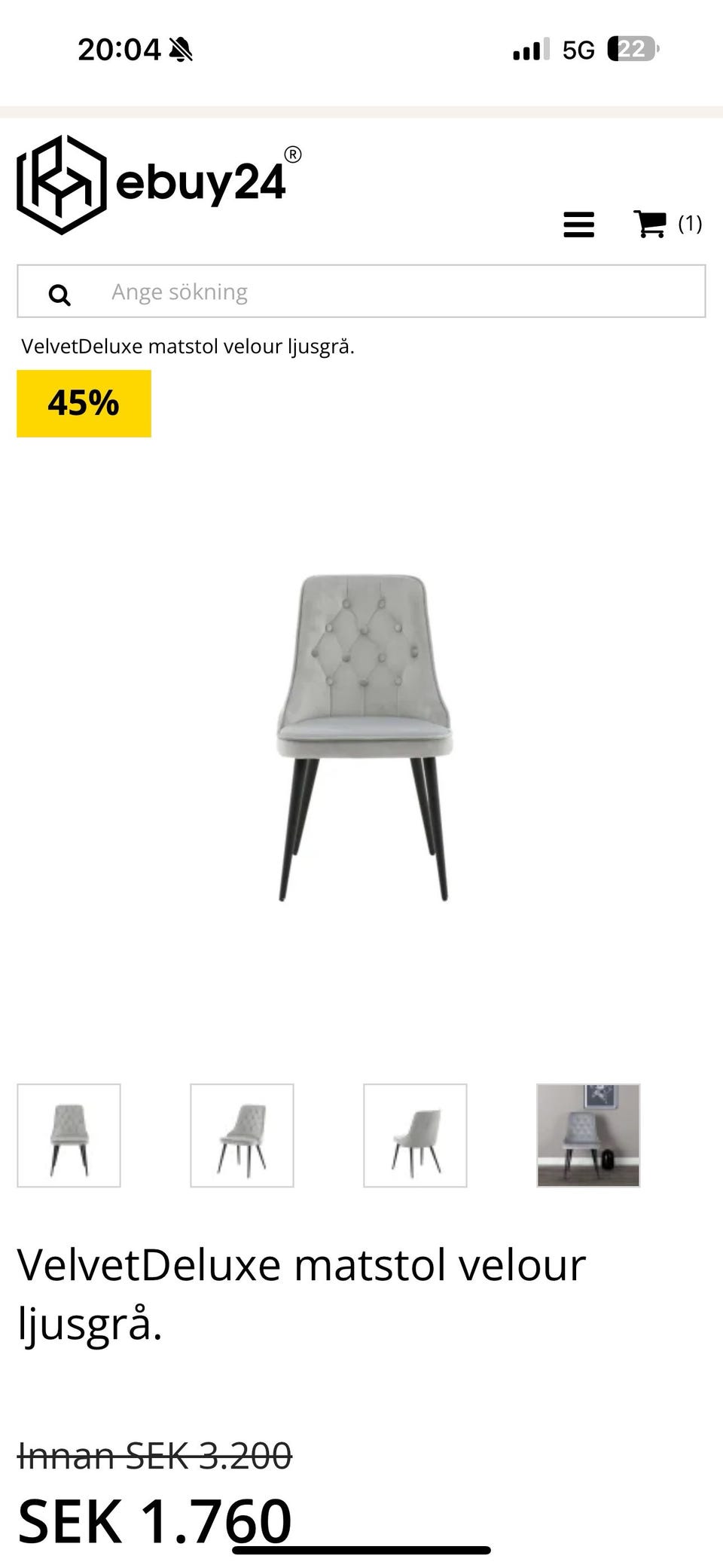
Task: Go to ebuy24 homepage via logo
Action: (x=158, y=185)
